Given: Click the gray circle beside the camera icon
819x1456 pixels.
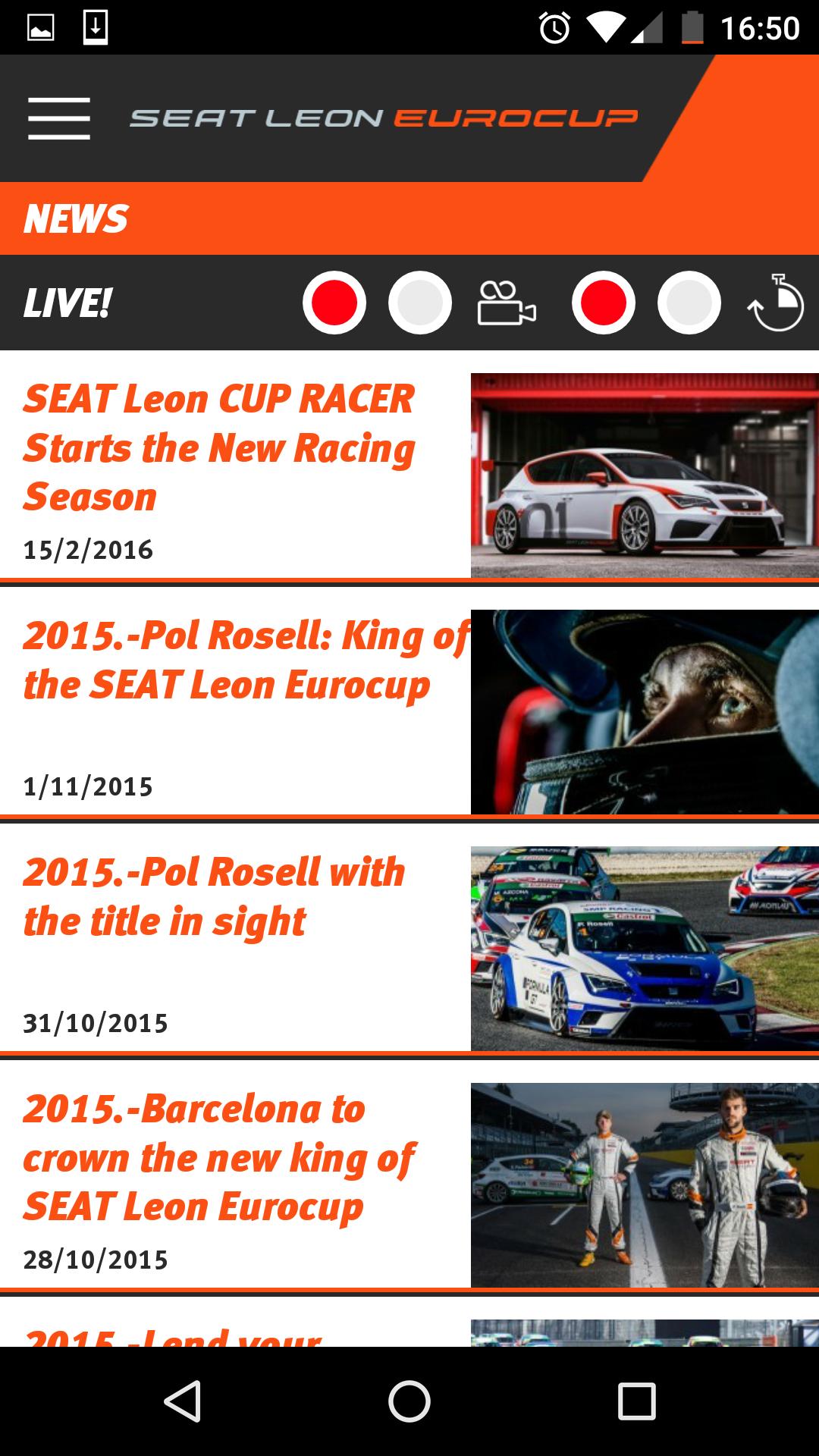Looking at the screenshot, I should click(x=422, y=303).
